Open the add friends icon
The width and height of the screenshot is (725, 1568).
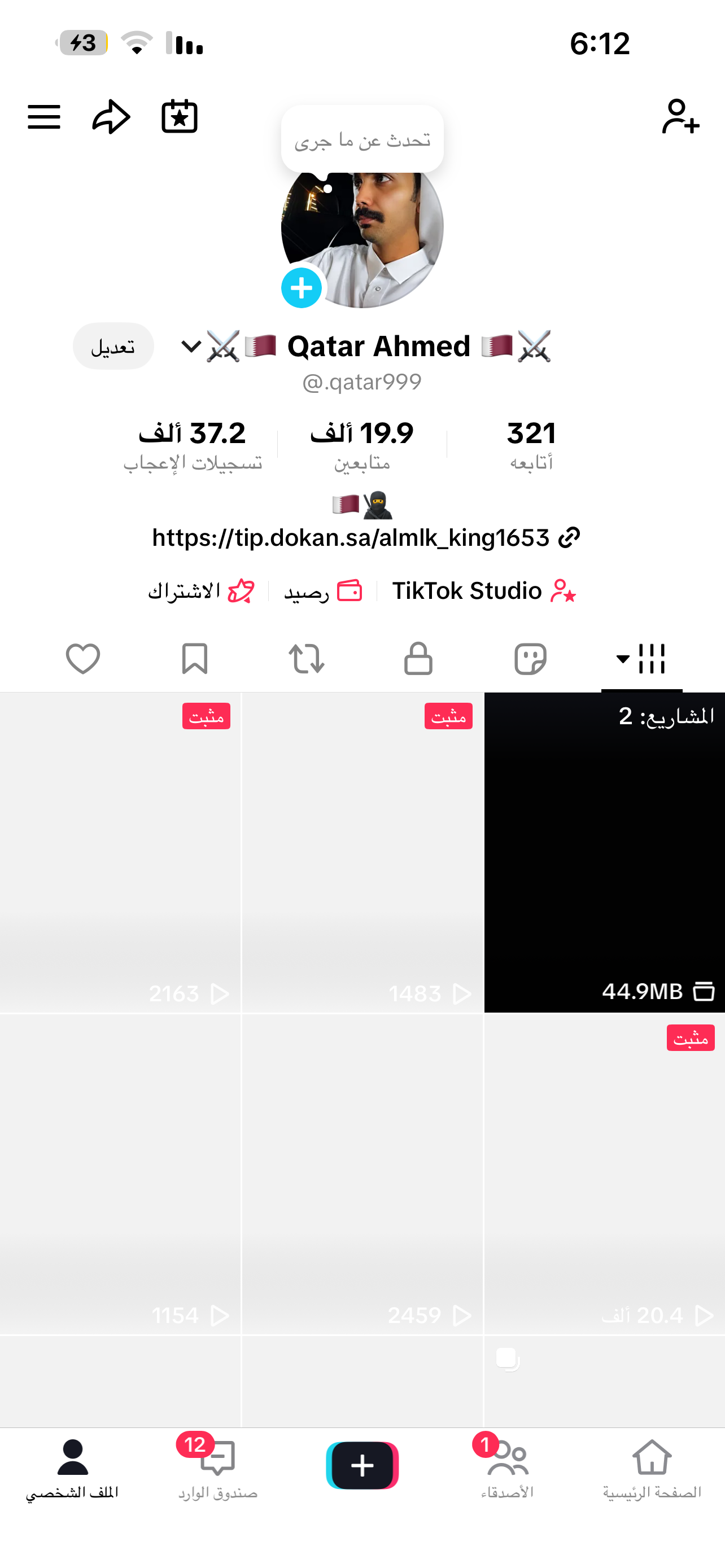point(680,116)
